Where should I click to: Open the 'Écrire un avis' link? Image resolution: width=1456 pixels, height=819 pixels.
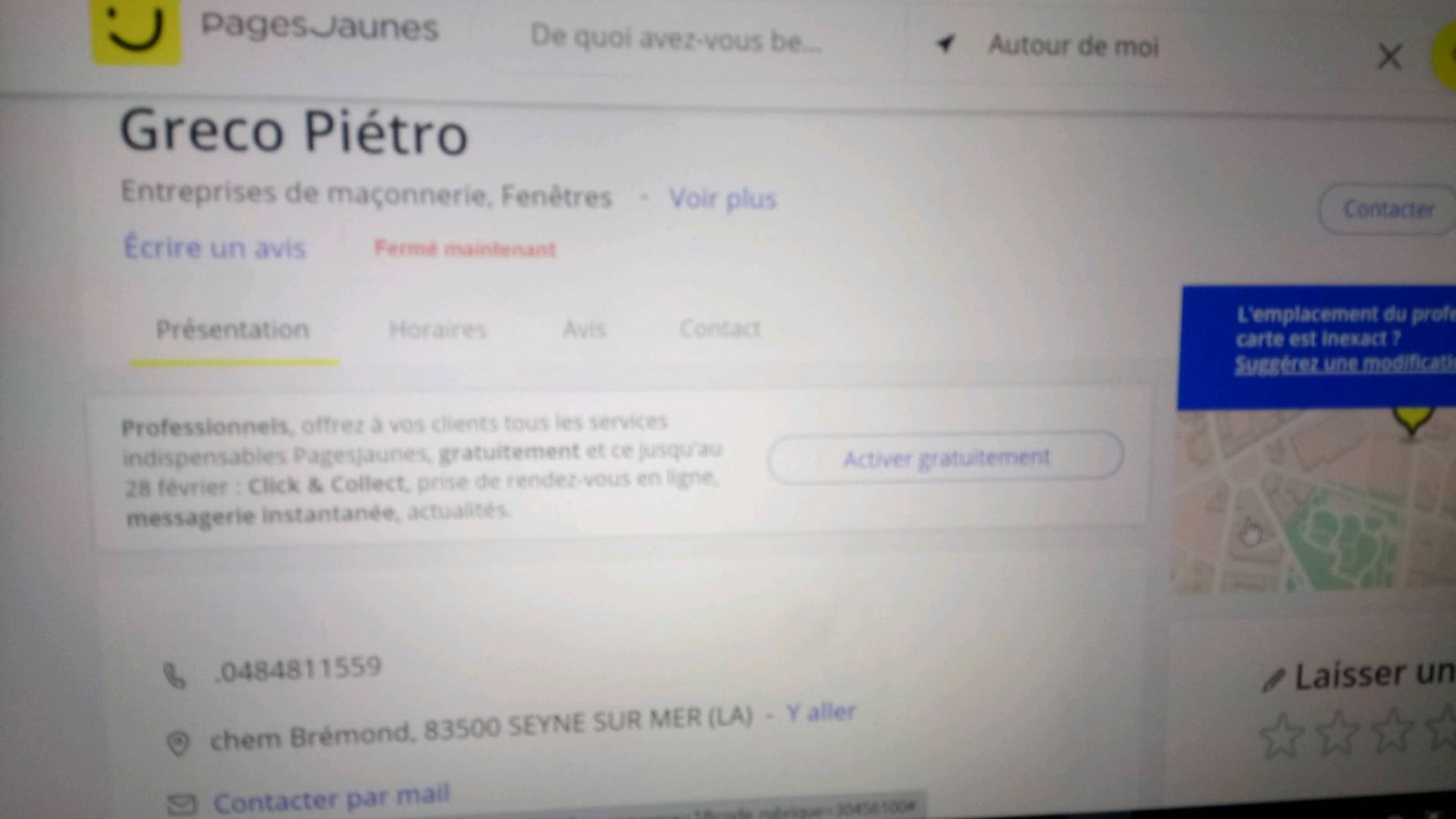215,248
